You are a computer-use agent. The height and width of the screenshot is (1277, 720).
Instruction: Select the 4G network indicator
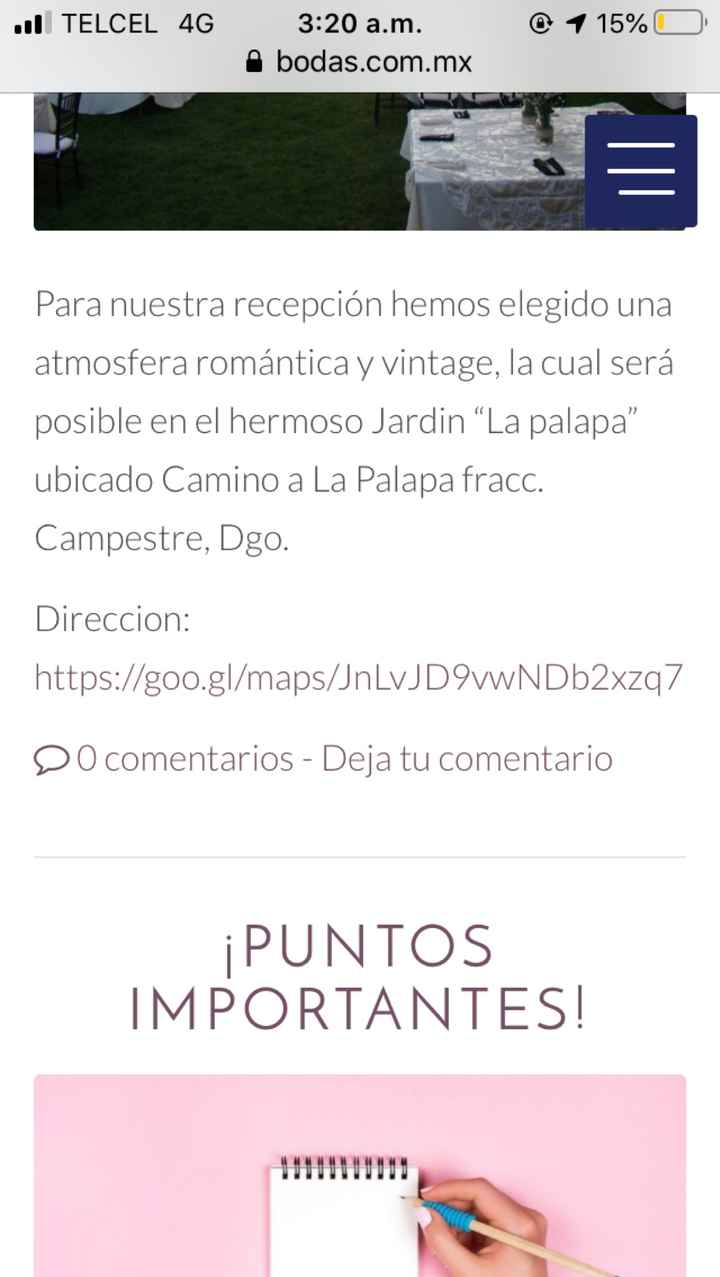pos(196,23)
